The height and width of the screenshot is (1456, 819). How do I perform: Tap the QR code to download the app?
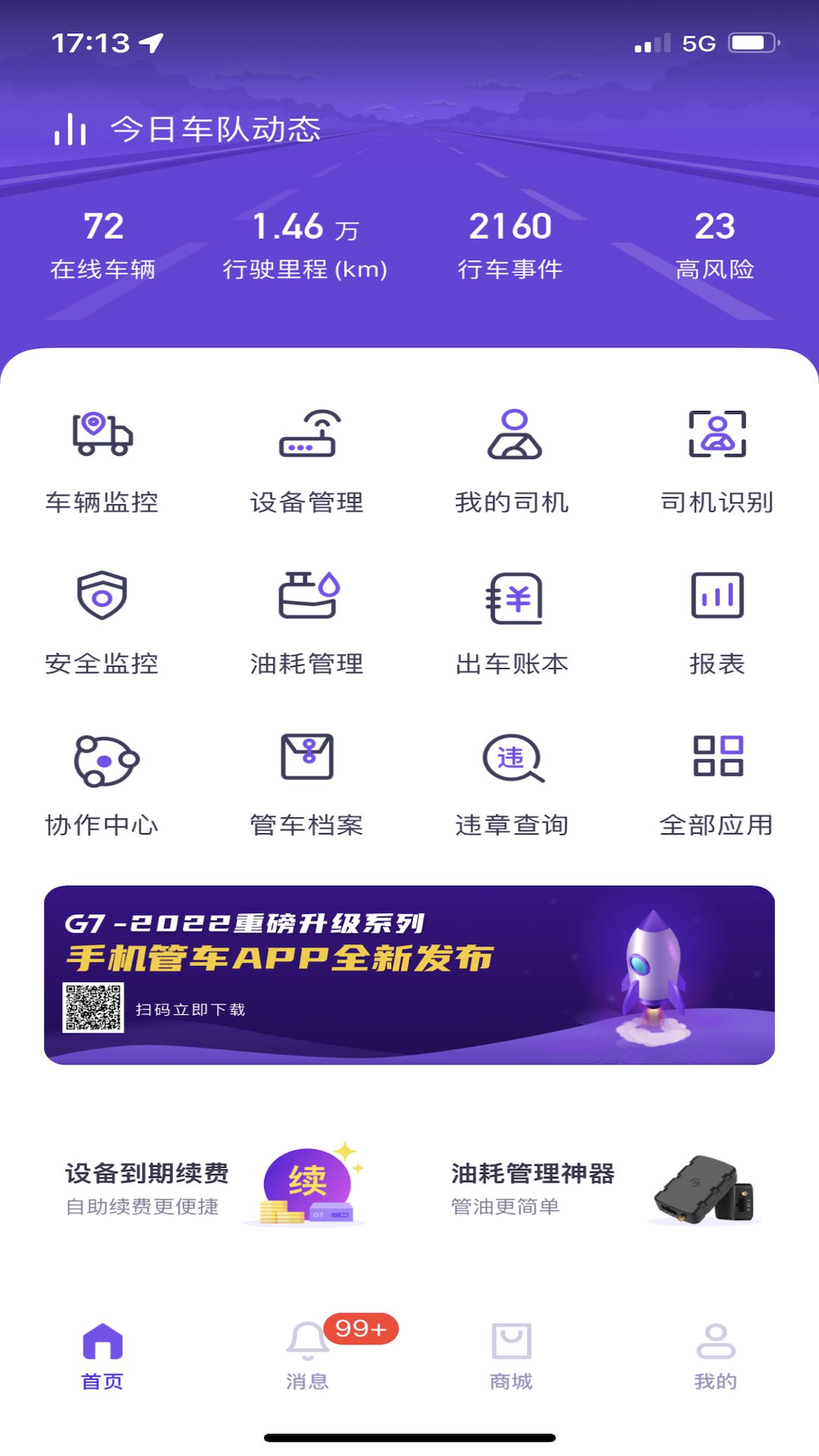point(93,1009)
